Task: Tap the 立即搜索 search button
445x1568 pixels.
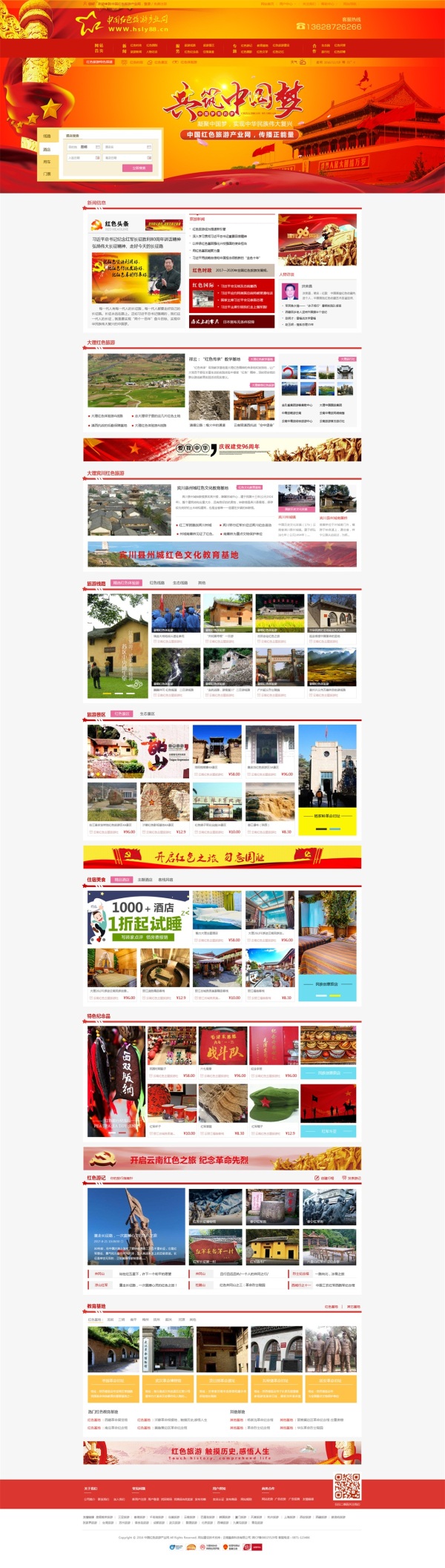Action: pos(139,168)
